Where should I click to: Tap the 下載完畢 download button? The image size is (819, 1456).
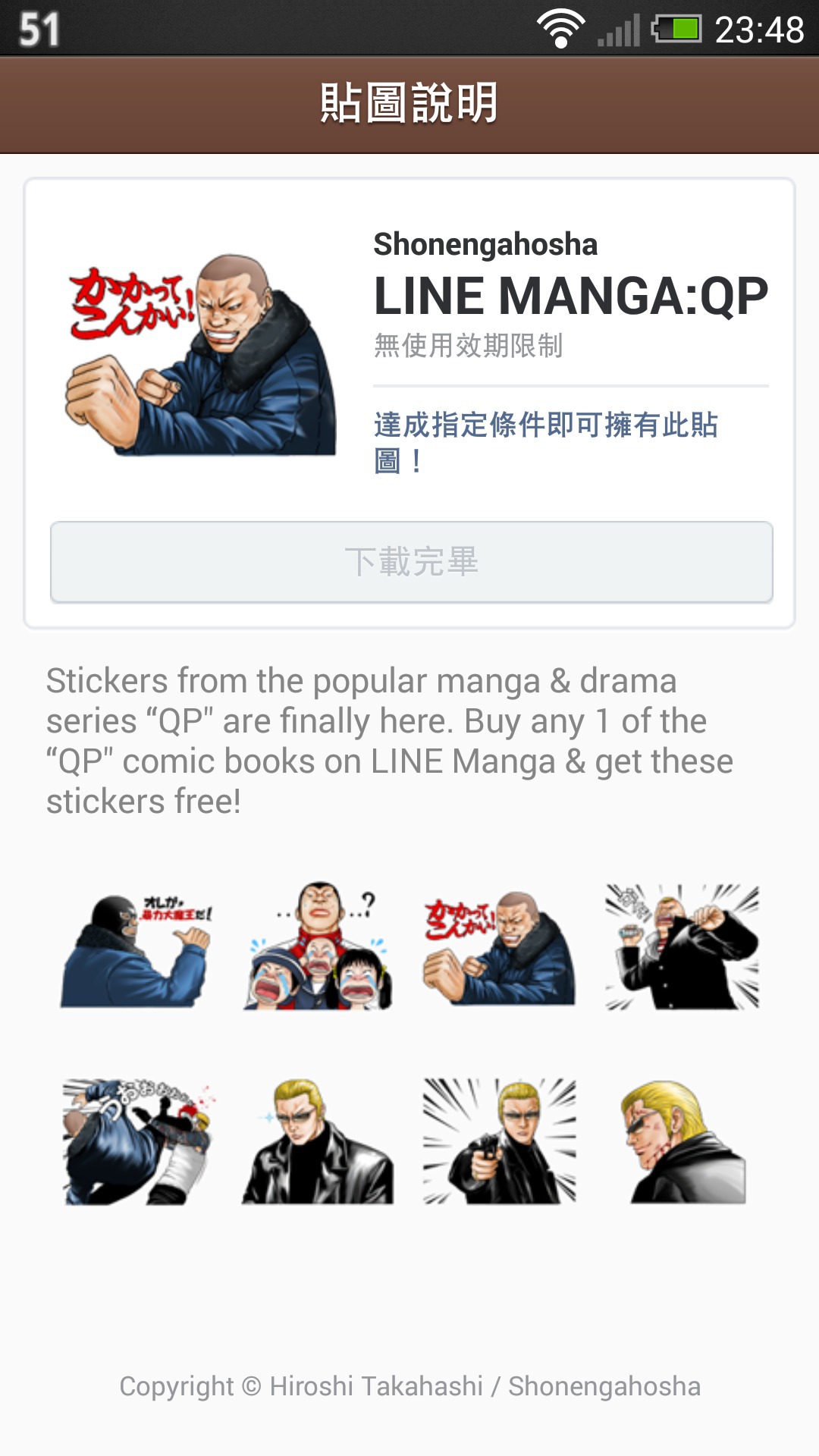coord(411,562)
